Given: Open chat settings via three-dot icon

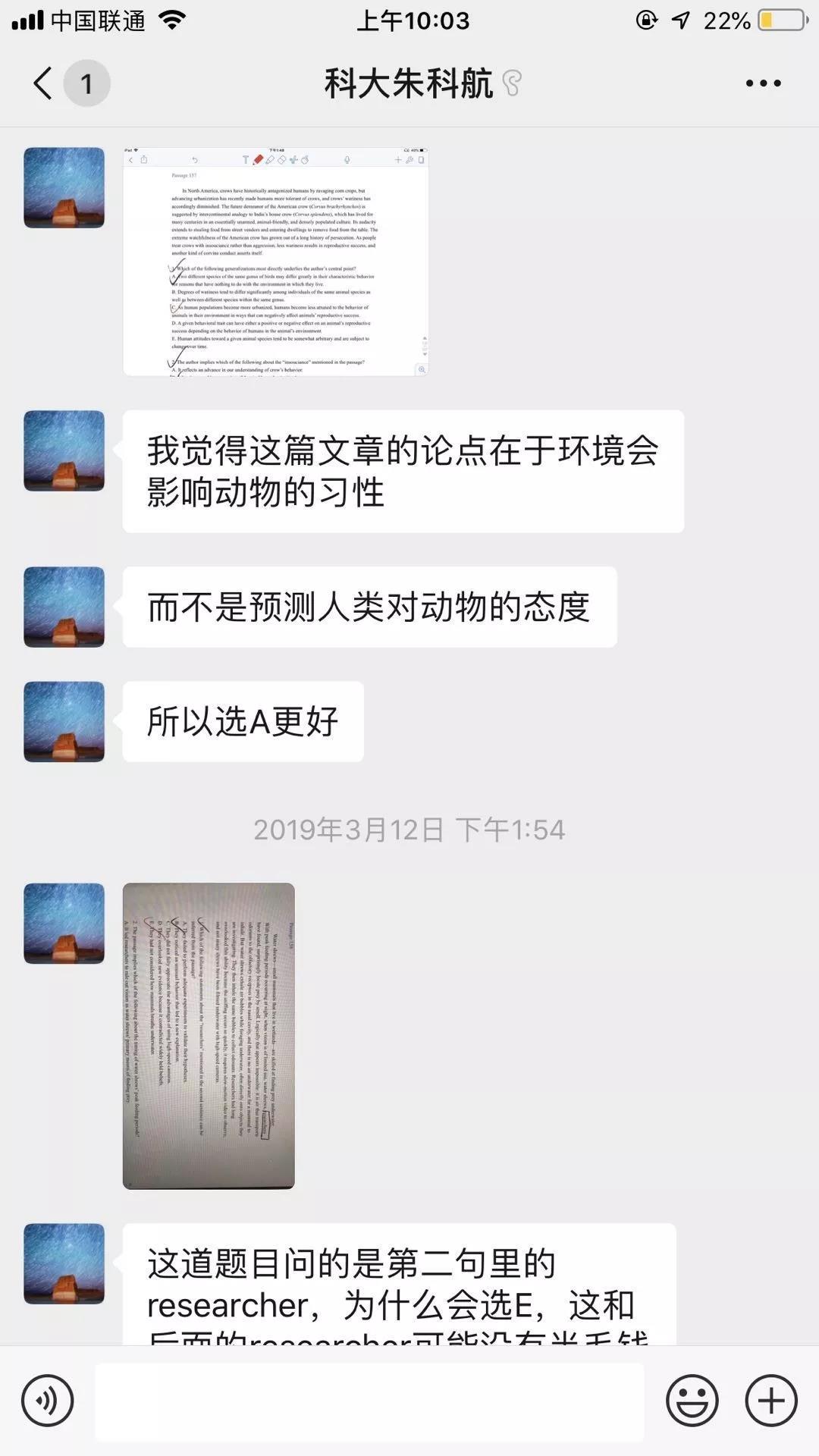Looking at the screenshot, I should 762,84.
